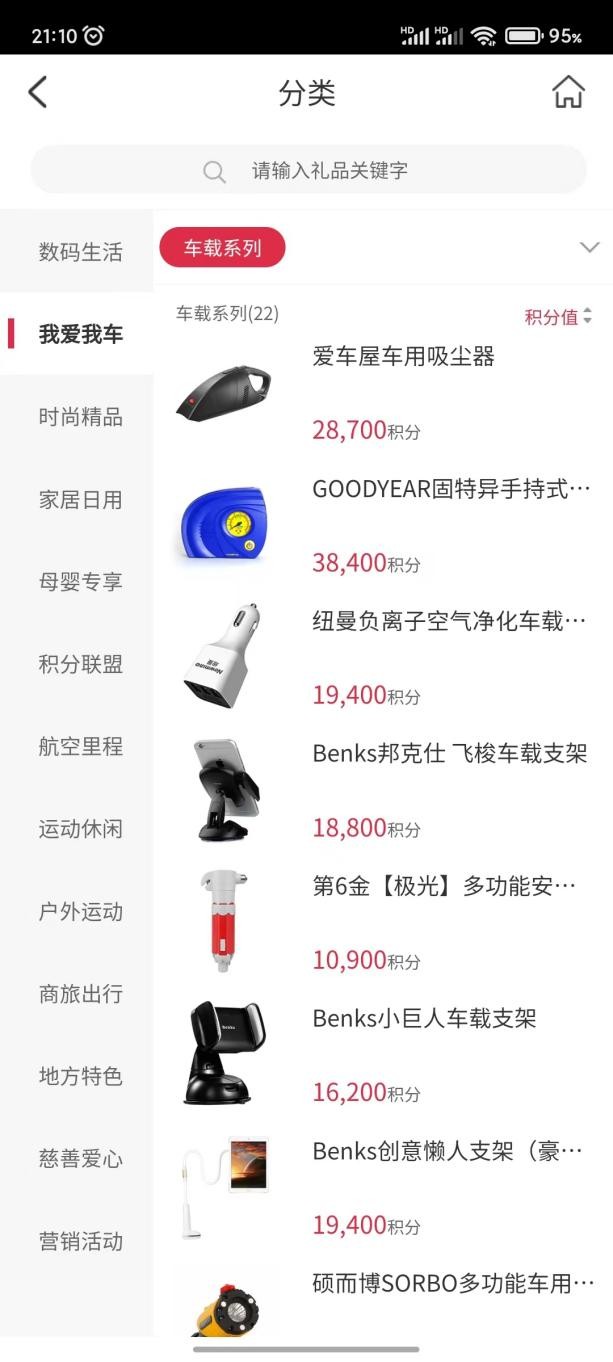613x1362 pixels.
Task: Open the 积分联盟 category
Action: [x=80, y=664]
